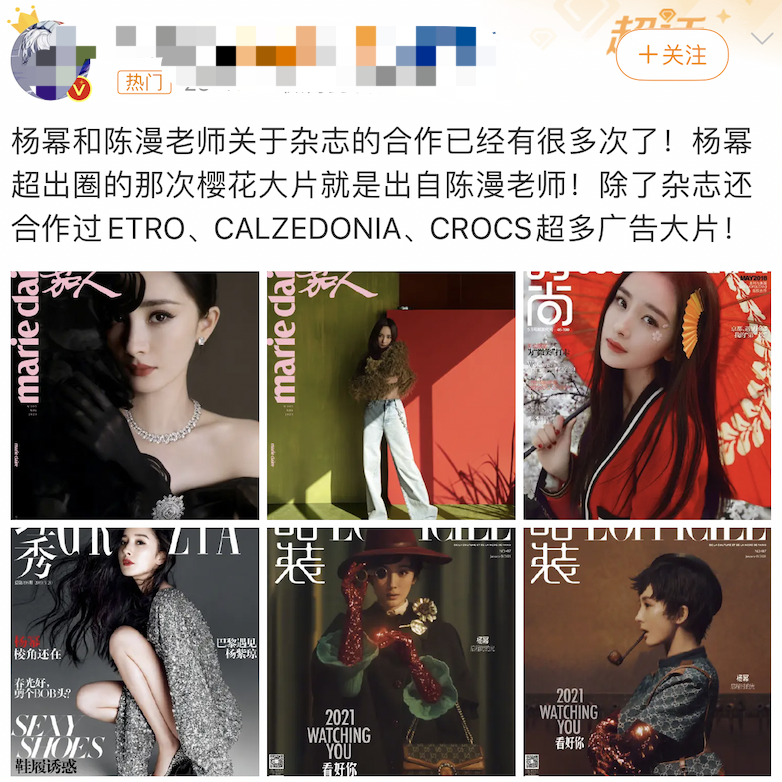Open the poster's profile avatar

coord(52,56)
